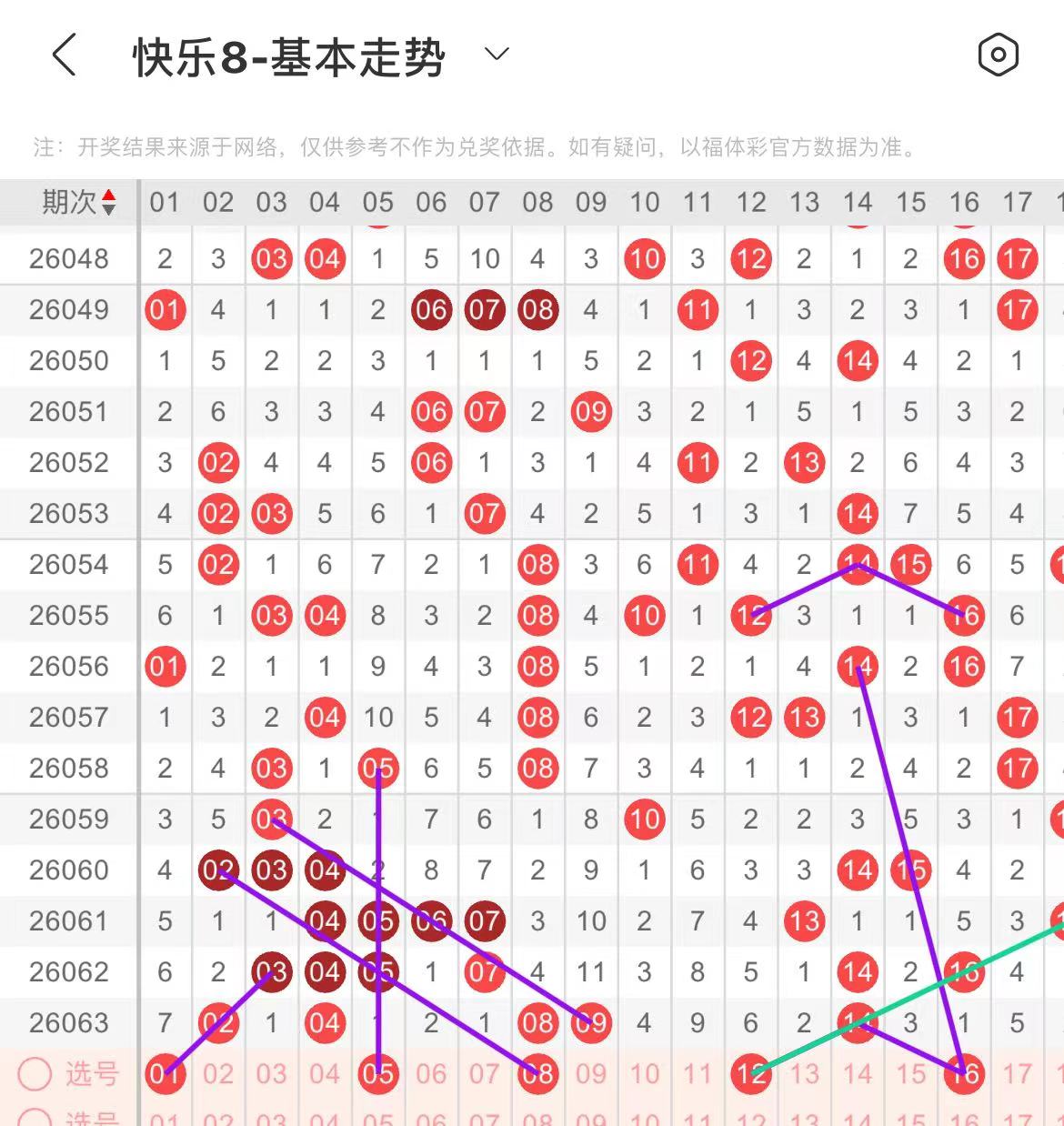The width and height of the screenshot is (1064, 1126).
Task: Pick number 10 in the first 选号 row
Action: pos(644,1074)
